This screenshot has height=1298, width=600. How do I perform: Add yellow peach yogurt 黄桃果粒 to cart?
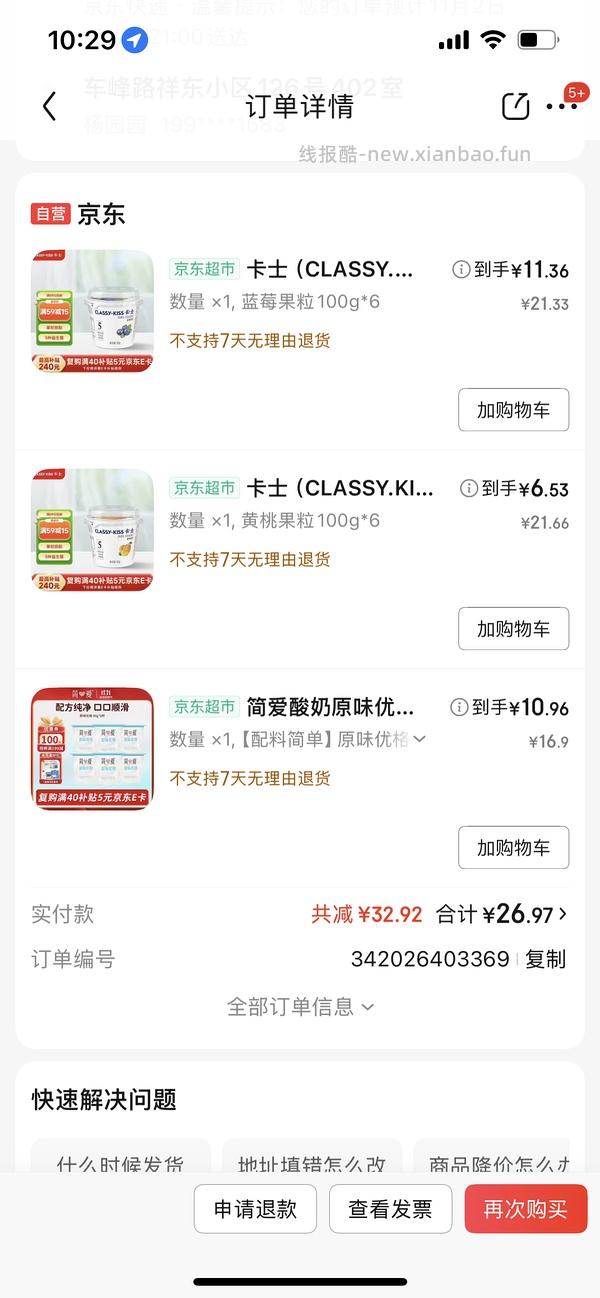(513, 629)
